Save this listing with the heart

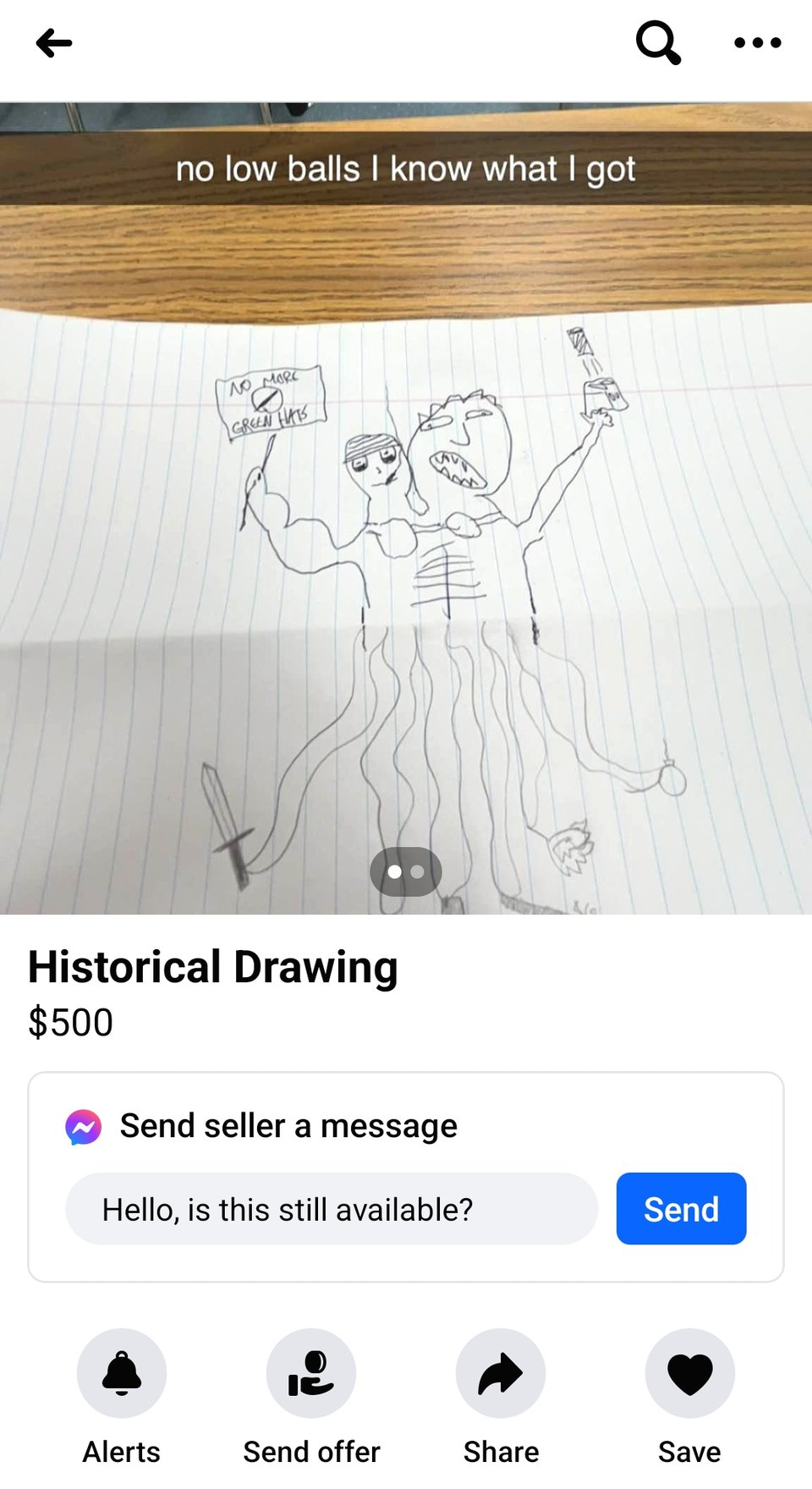tap(690, 1373)
